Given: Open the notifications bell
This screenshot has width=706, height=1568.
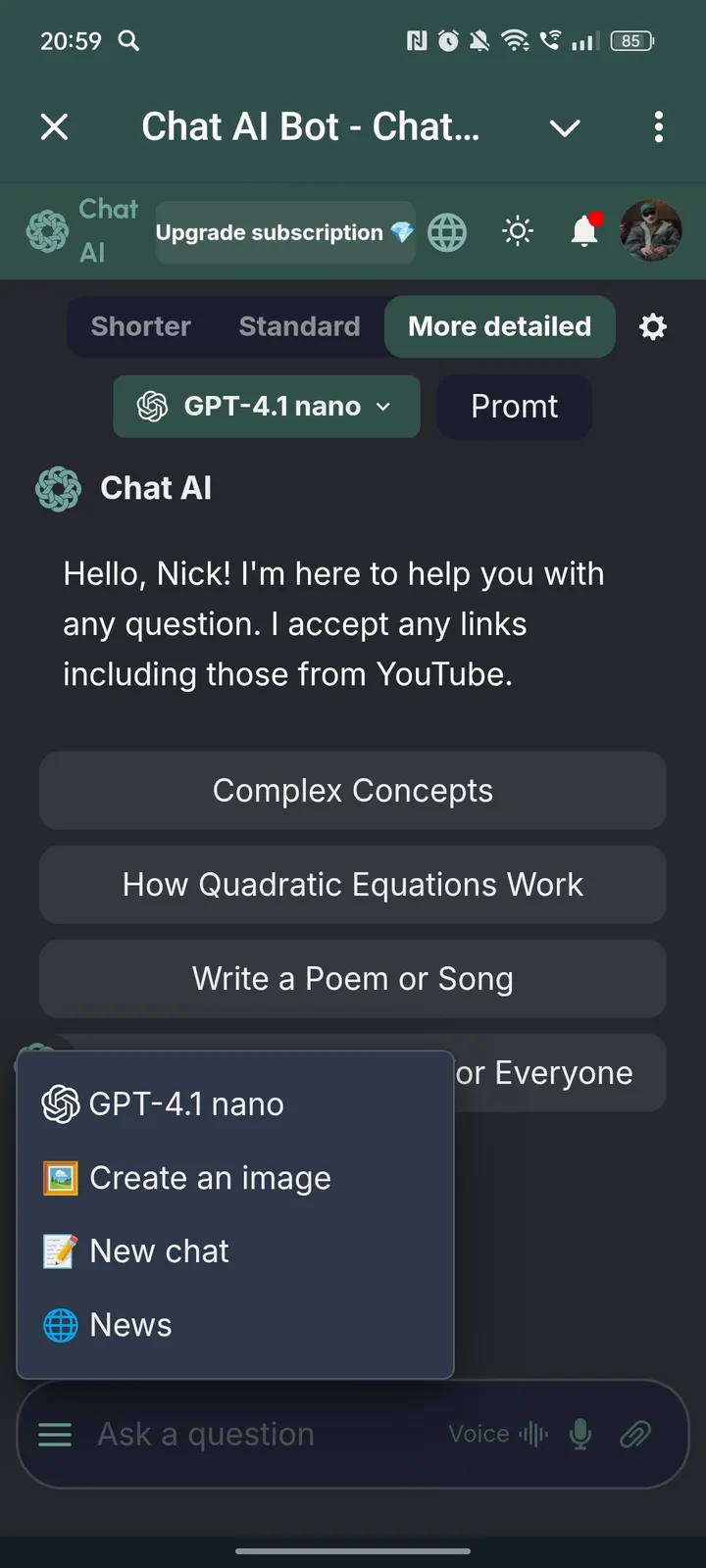Looking at the screenshot, I should pyautogui.click(x=584, y=231).
